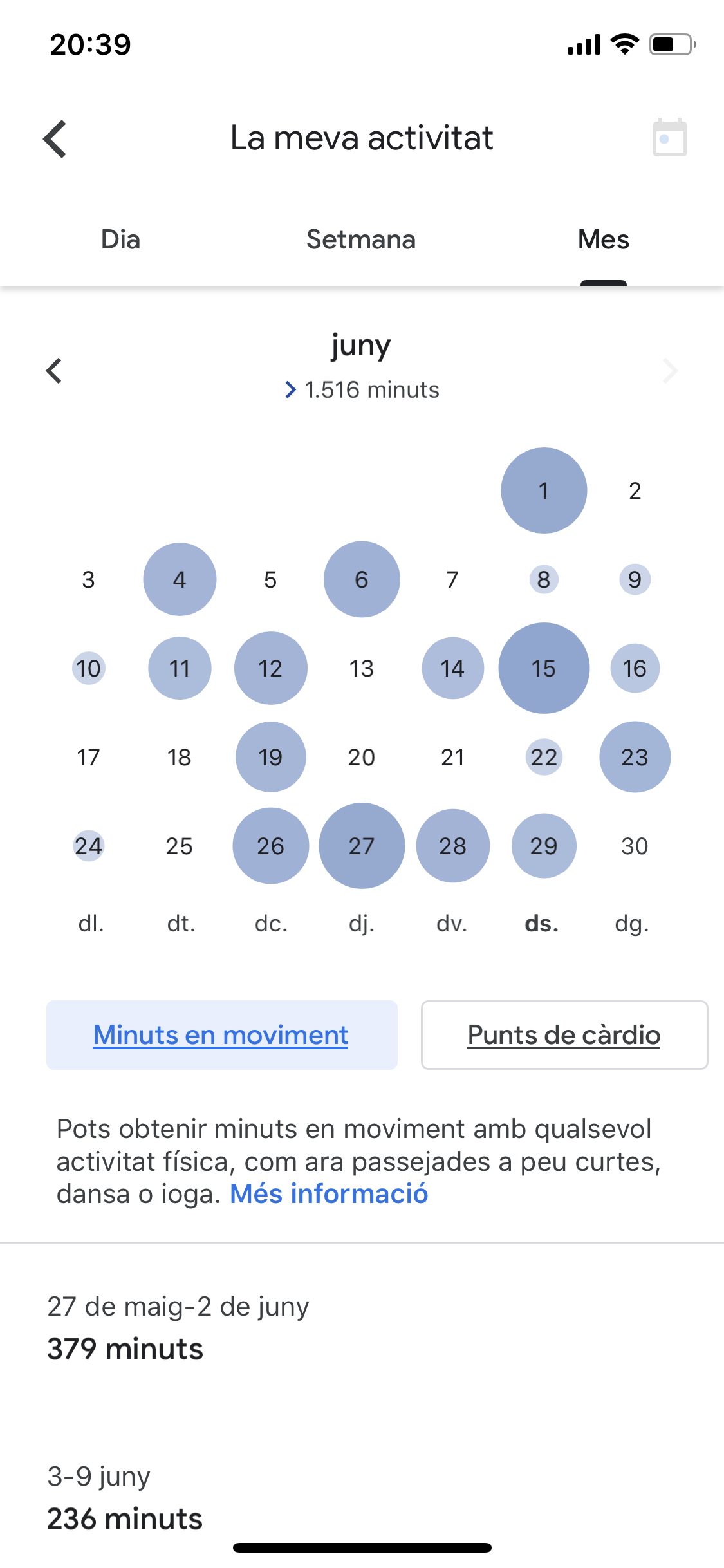View activity for day 29
This screenshot has width=724, height=1568.
pyautogui.click(x=544, y=846)
